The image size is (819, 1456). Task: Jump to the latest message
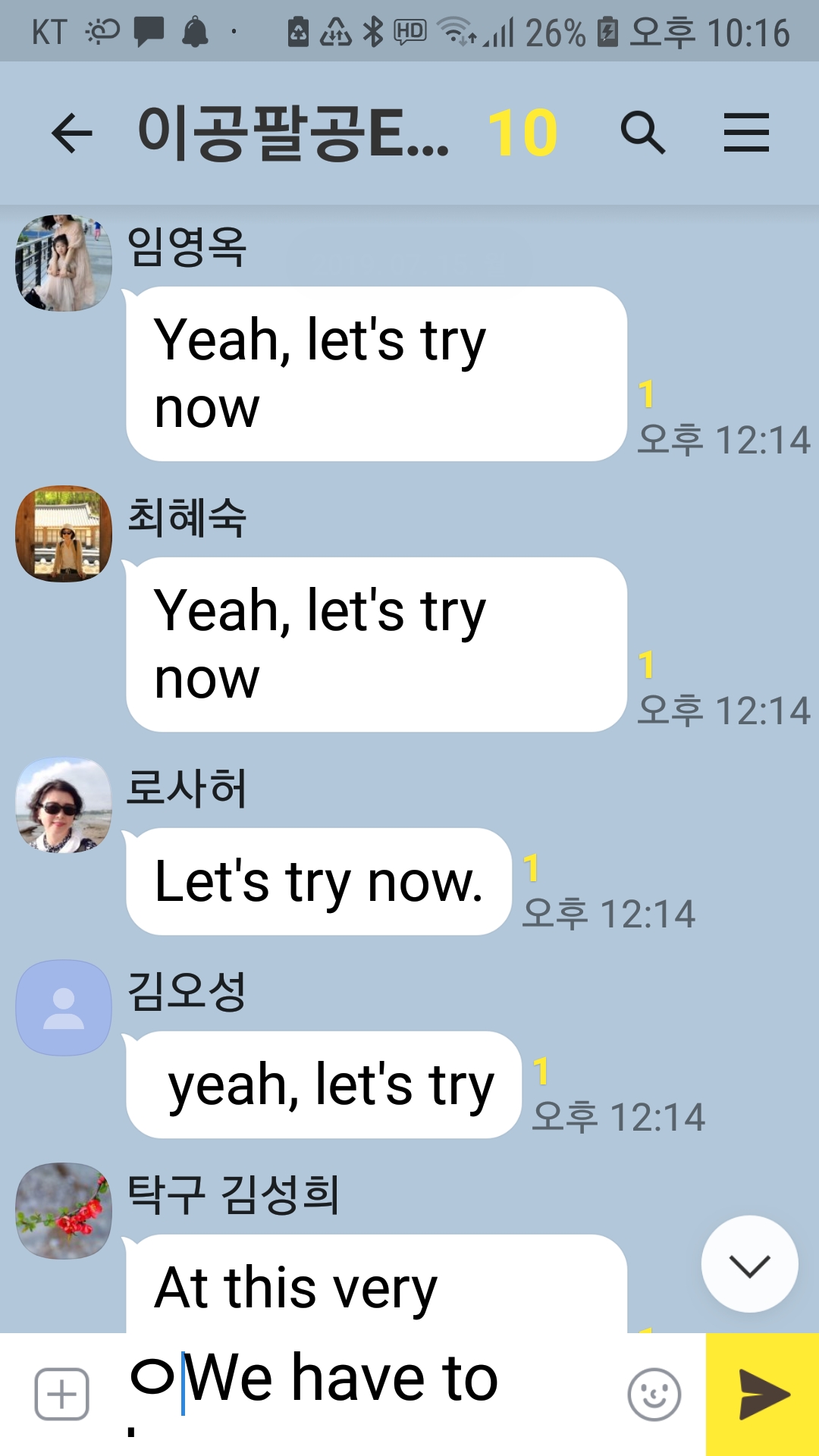coord(749,1264)
